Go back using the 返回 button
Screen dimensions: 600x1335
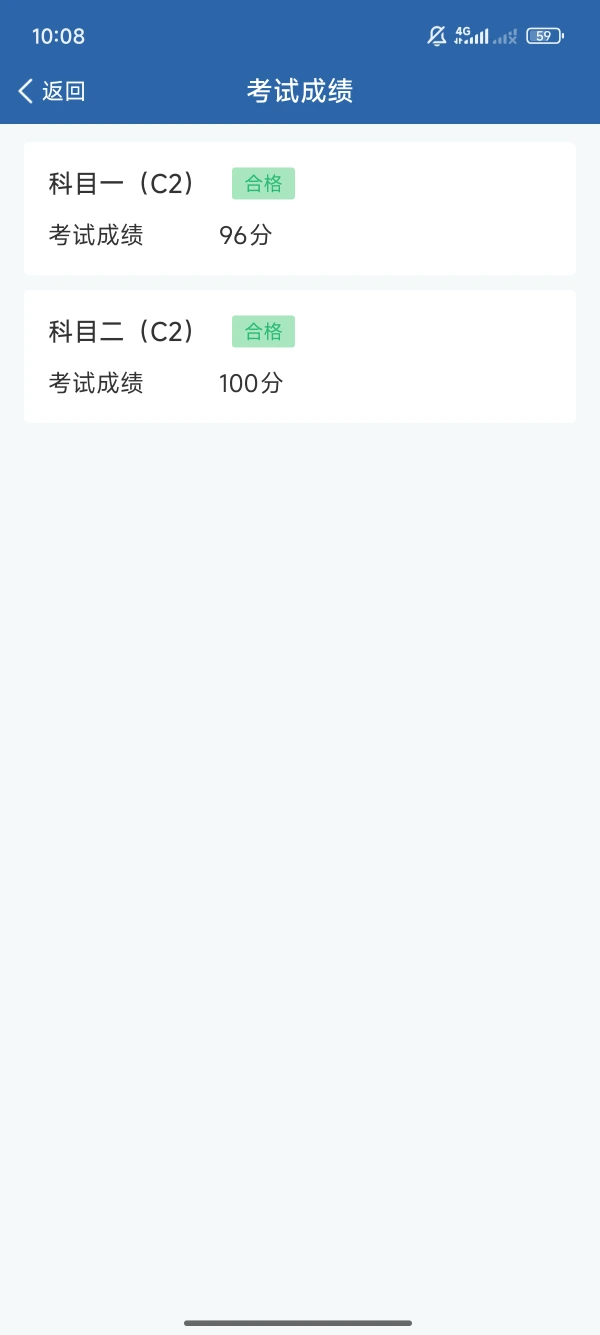52,91
